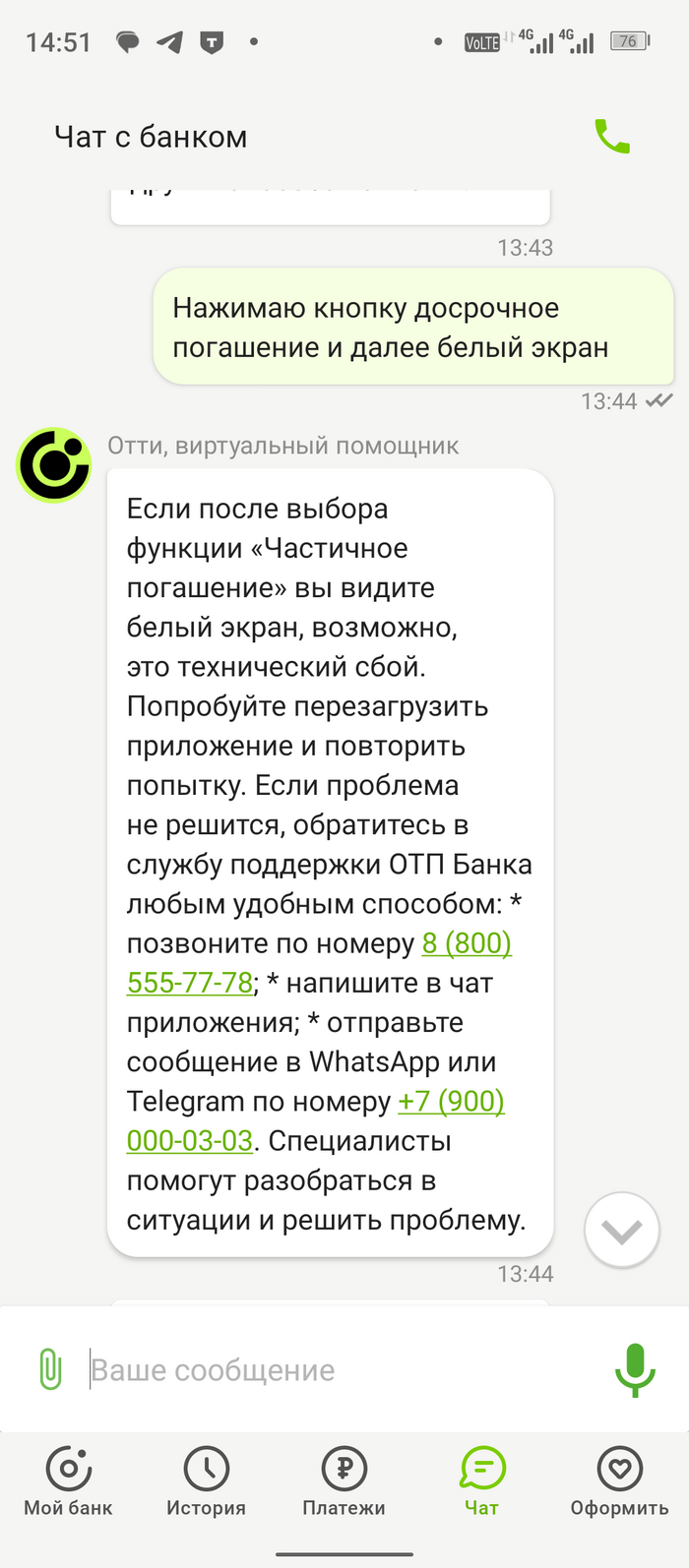Focus the "Ваше сообщение" text field
Image resolution: width=689 pixels, height=1568 pixels.
335,1369
